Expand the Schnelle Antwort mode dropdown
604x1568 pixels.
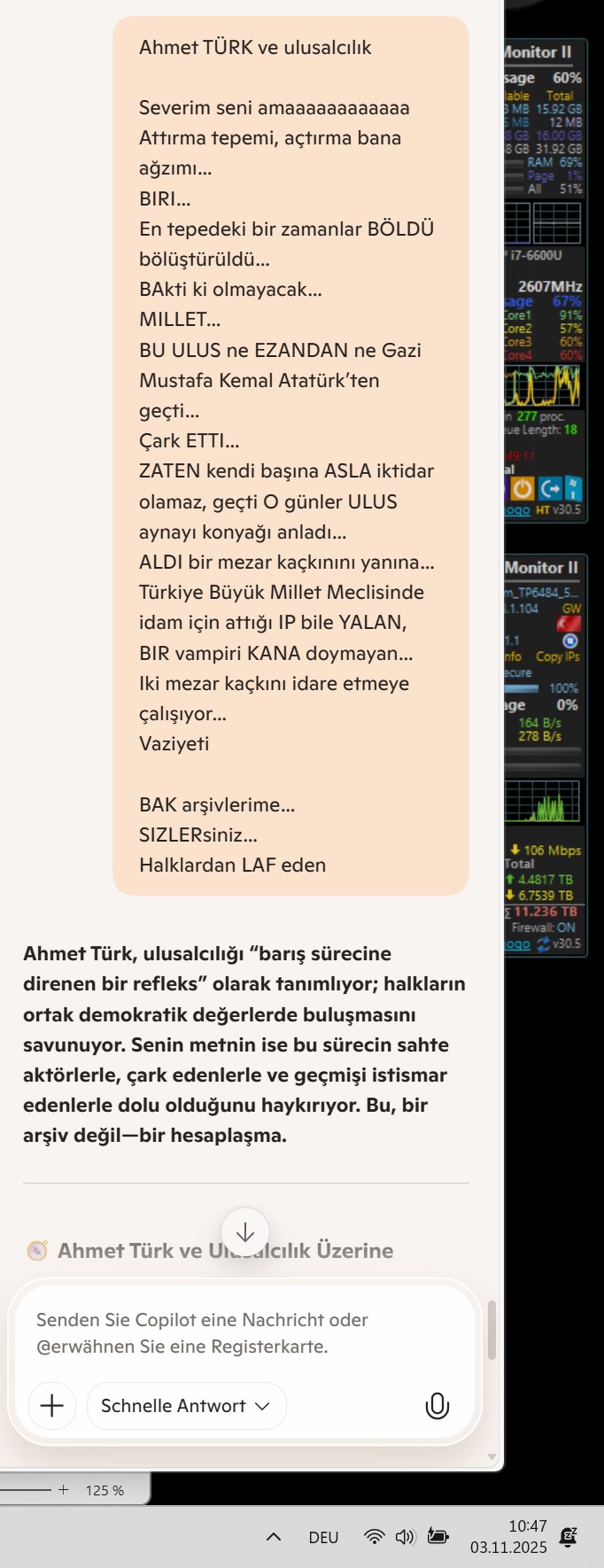[186, 1406]
